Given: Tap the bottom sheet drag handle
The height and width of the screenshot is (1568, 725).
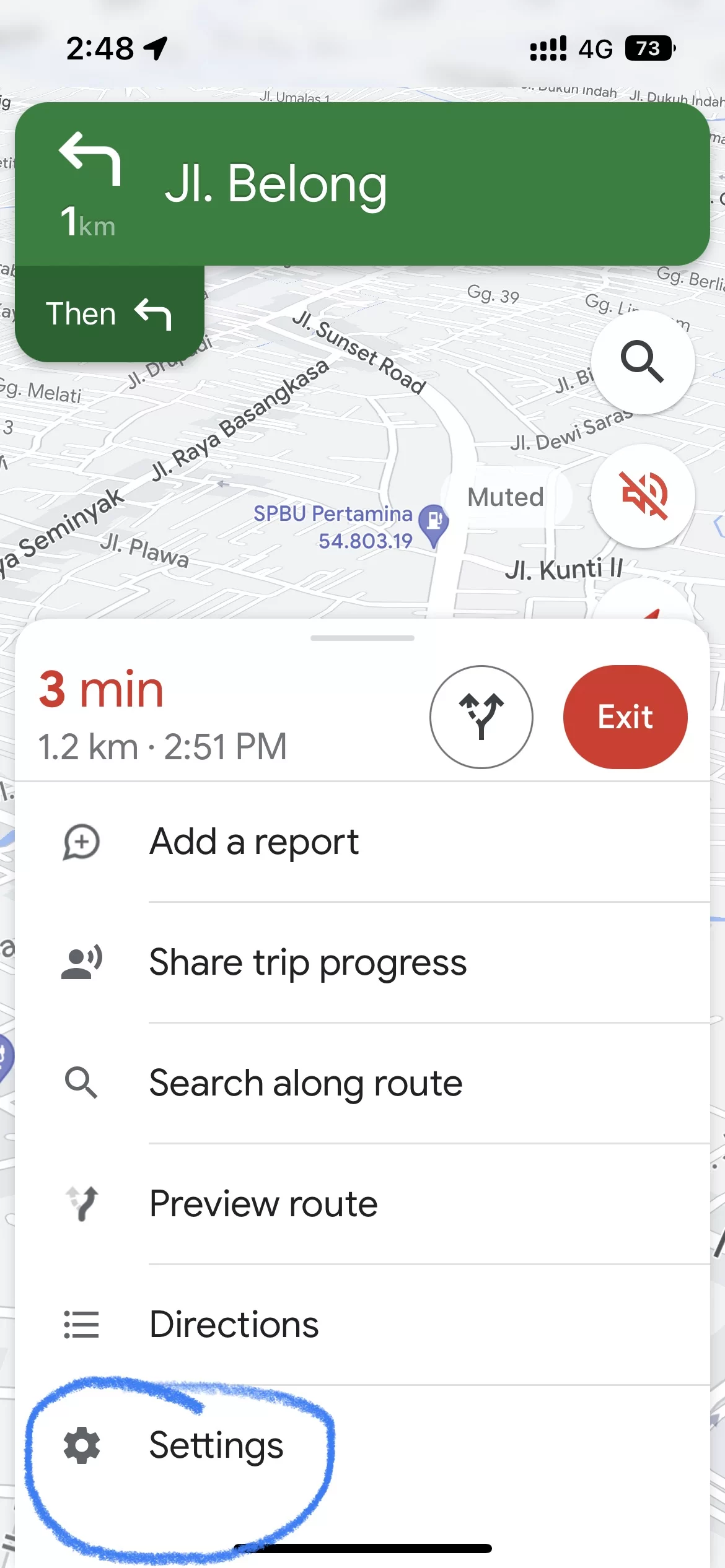Looking at the screenshot, I should (x=362, y=638).
